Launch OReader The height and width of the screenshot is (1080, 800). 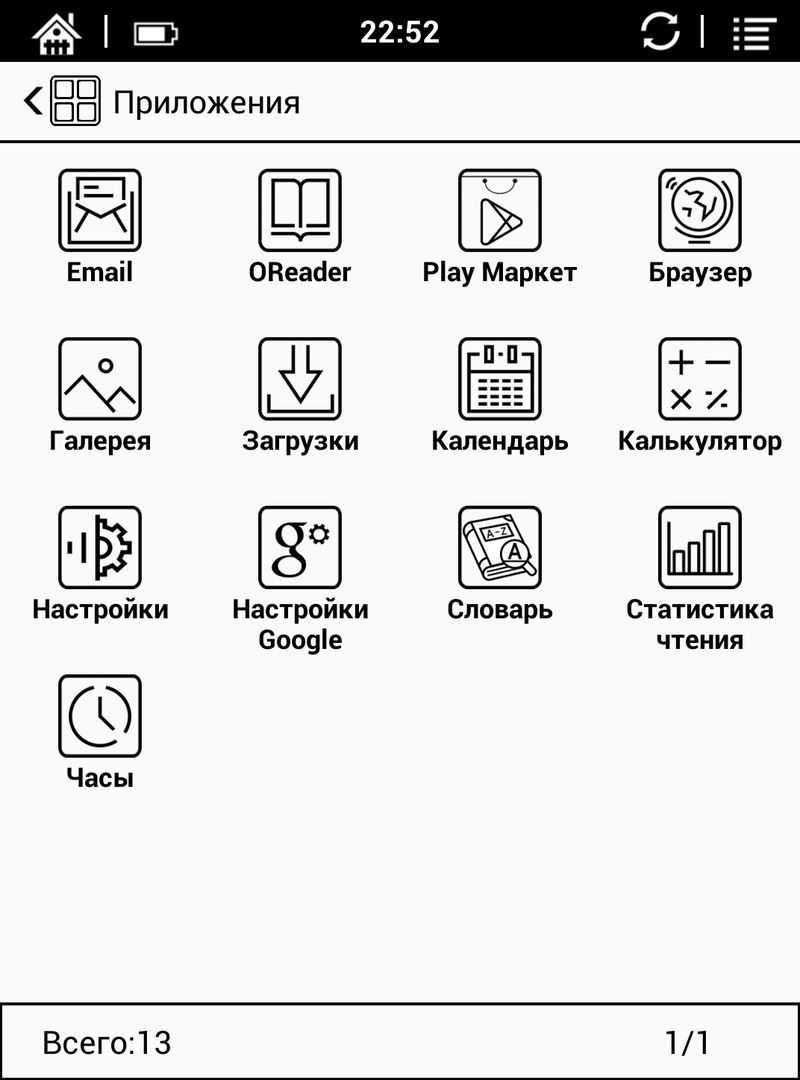point(300,210)
